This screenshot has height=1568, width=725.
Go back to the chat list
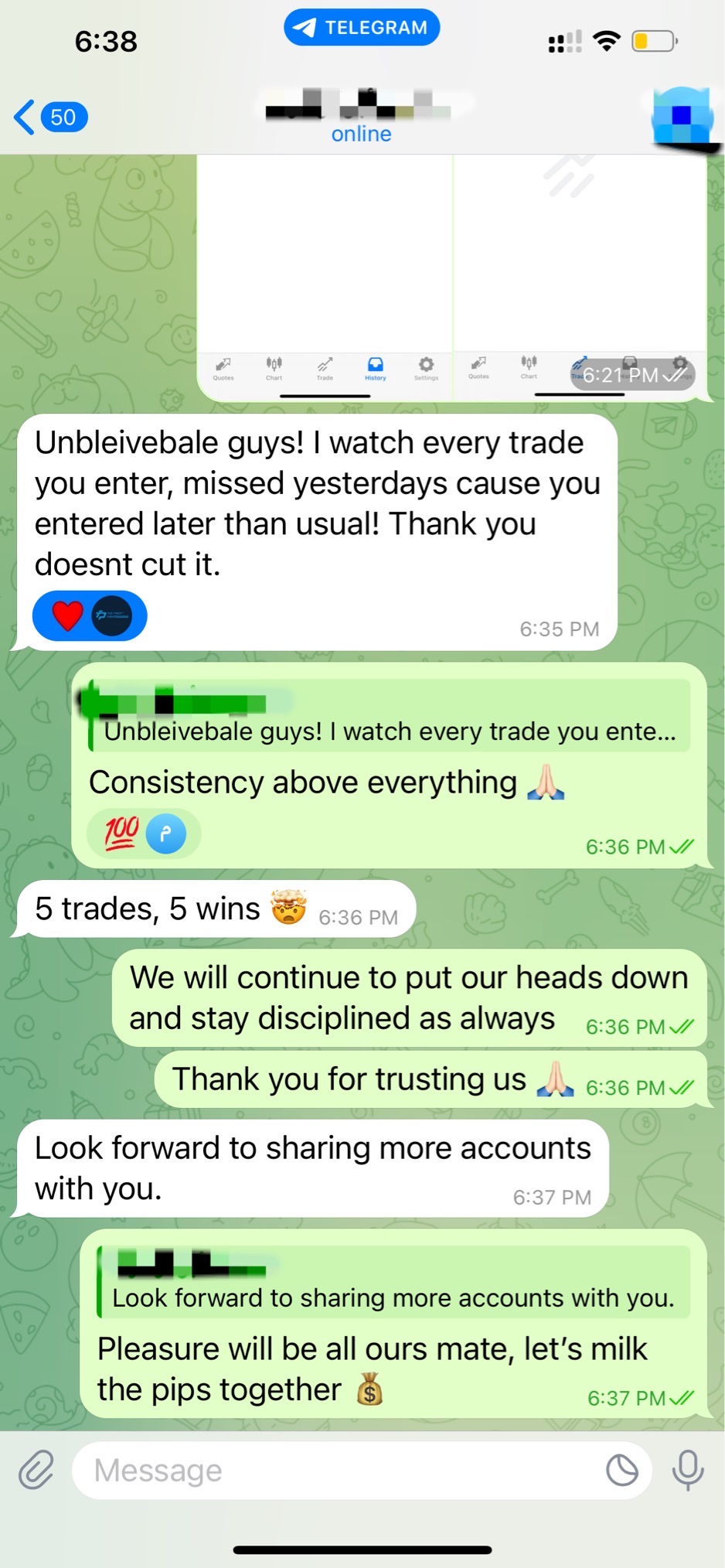[49, 118]
